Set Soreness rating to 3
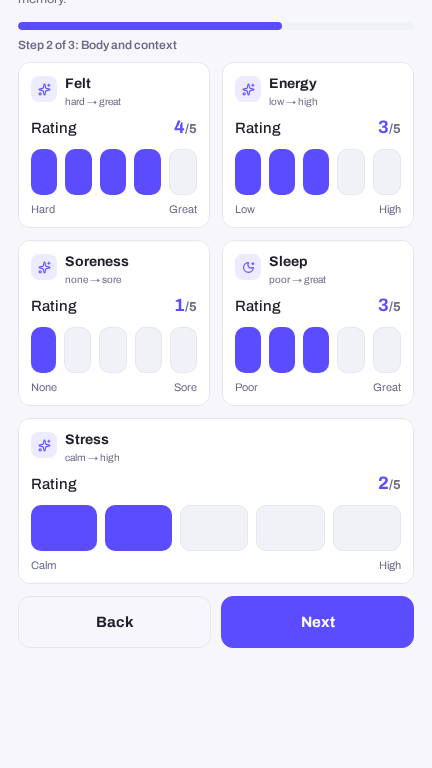This screenshot has width=432, height=768. point(113,350)
